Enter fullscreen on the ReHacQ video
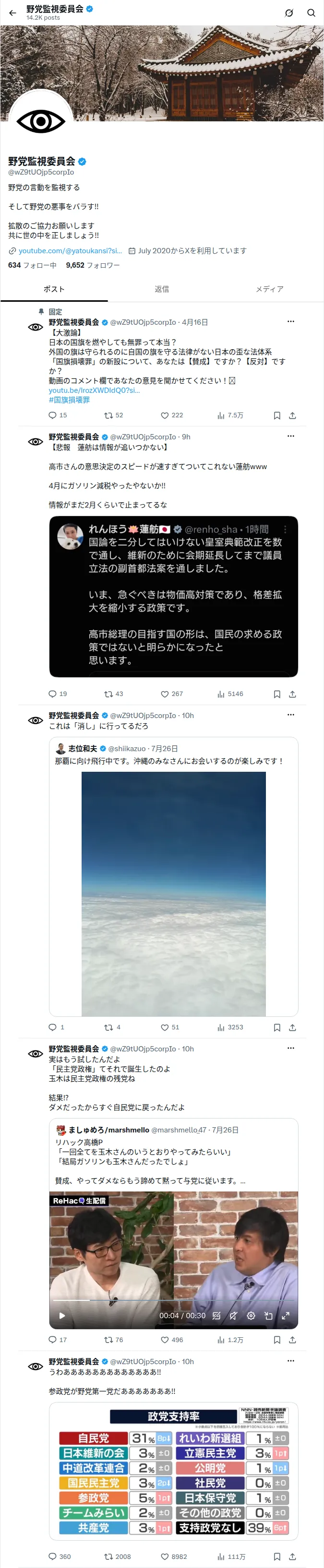 pos(285,1316)
